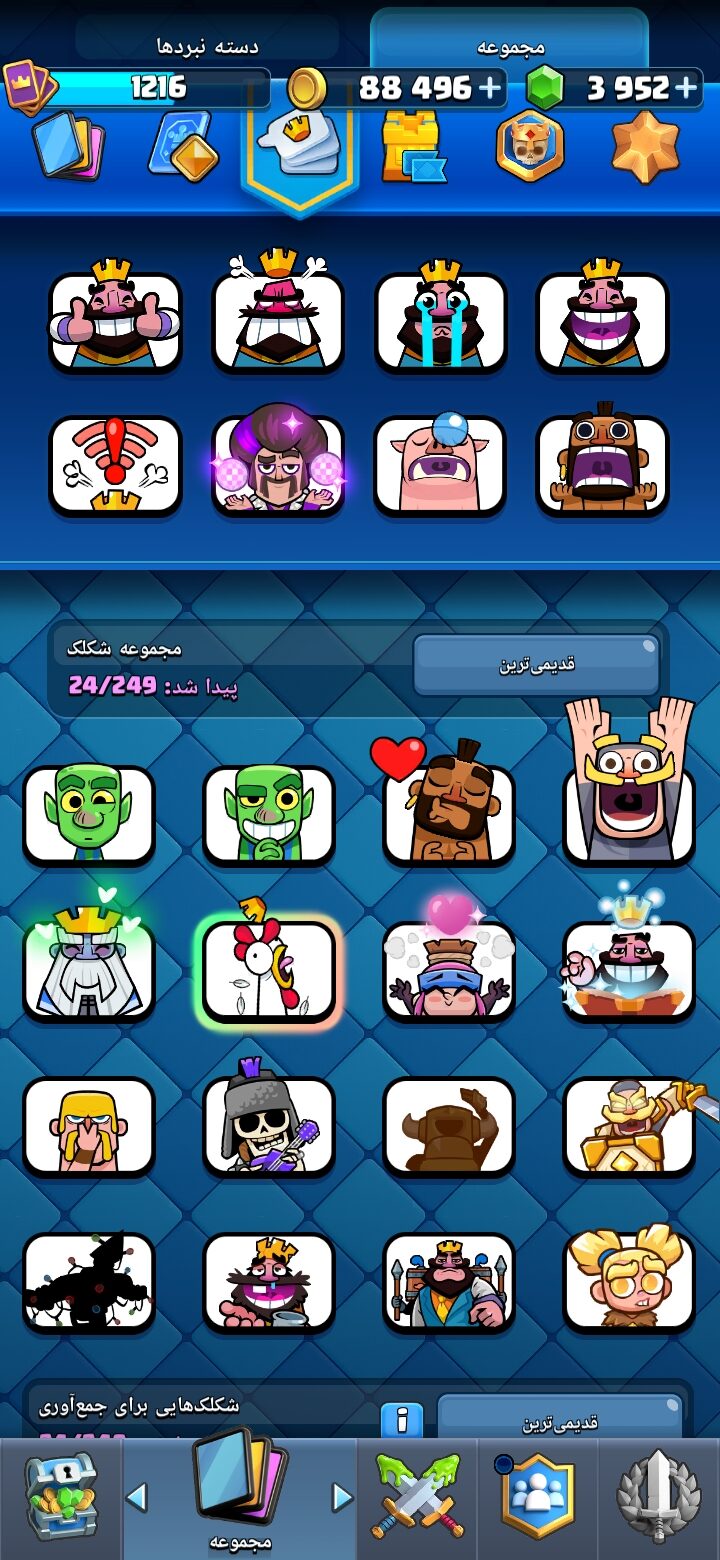The height and width of the screenshot is (1560, 720).
Task: Open the blue info button
Action: (401, 1420)
